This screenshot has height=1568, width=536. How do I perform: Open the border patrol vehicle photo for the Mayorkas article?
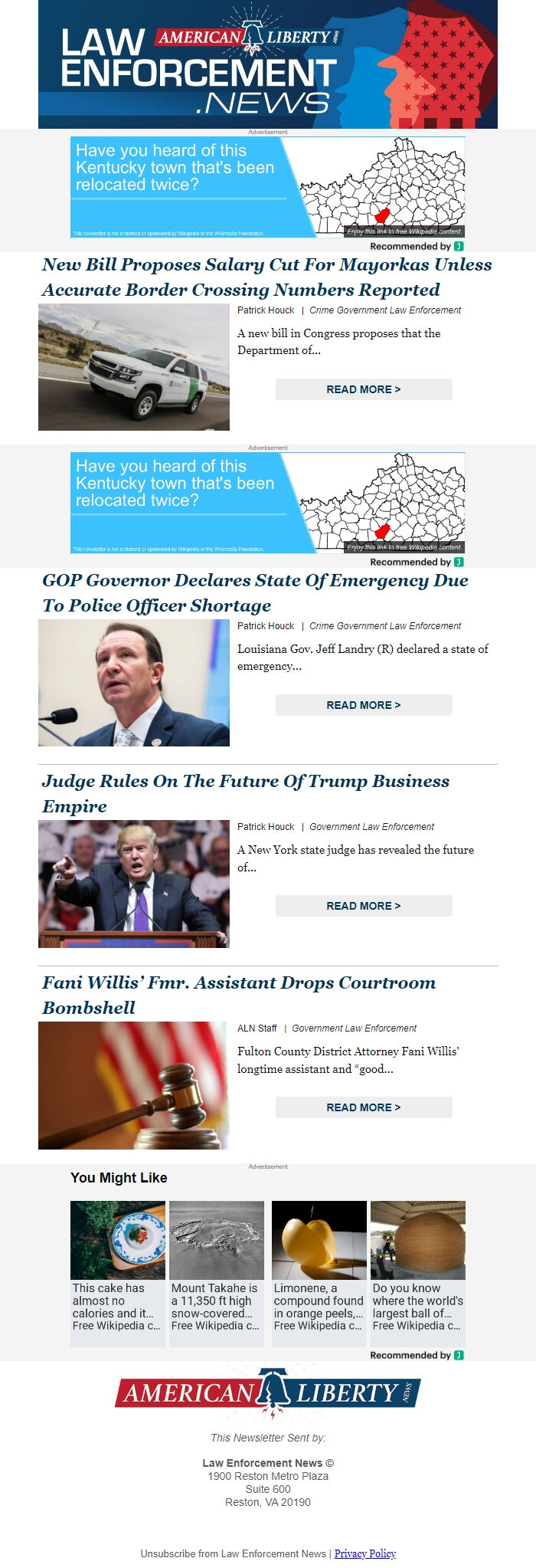(134, 367)
